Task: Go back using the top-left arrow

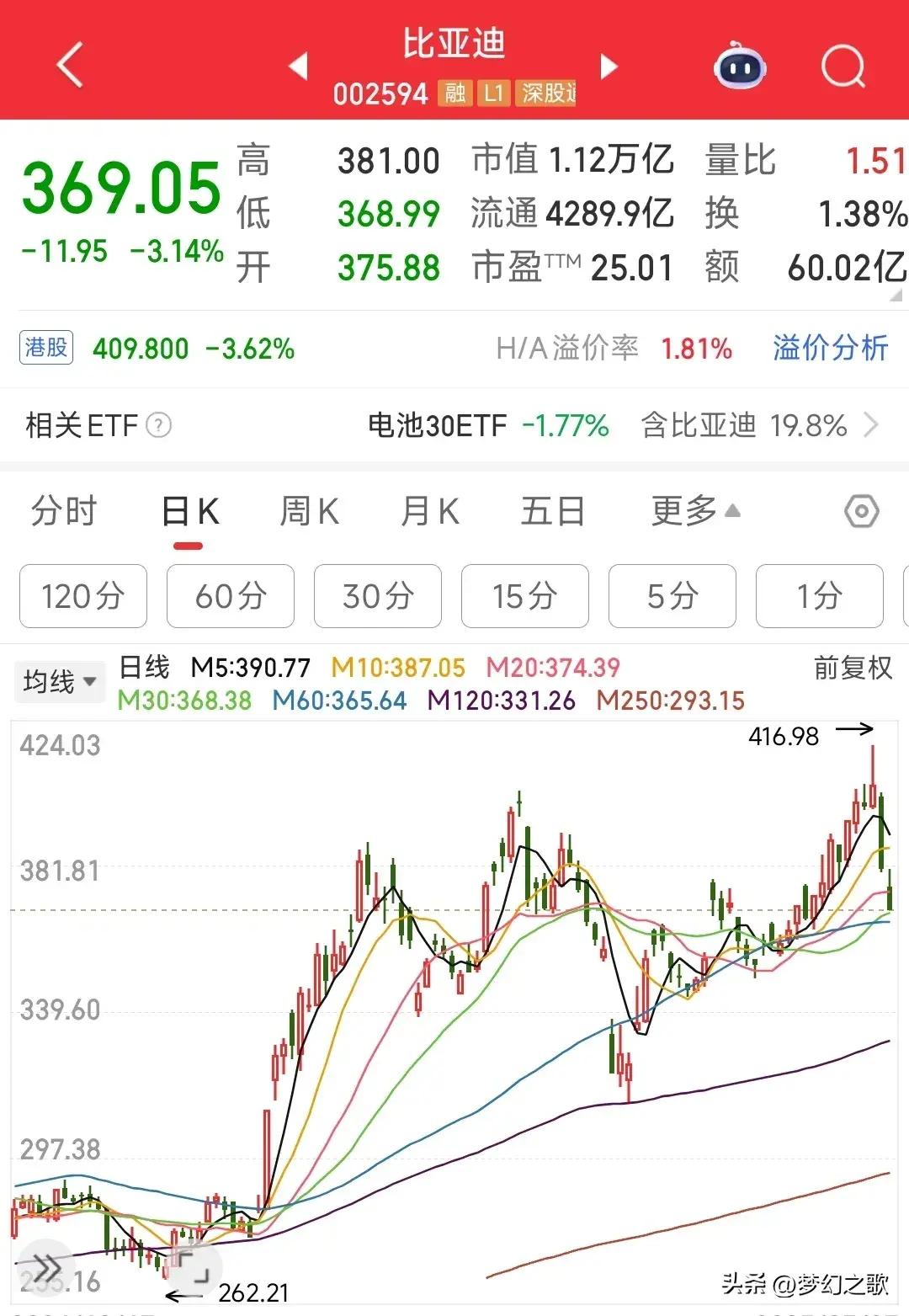Action: tap(71, 64)
